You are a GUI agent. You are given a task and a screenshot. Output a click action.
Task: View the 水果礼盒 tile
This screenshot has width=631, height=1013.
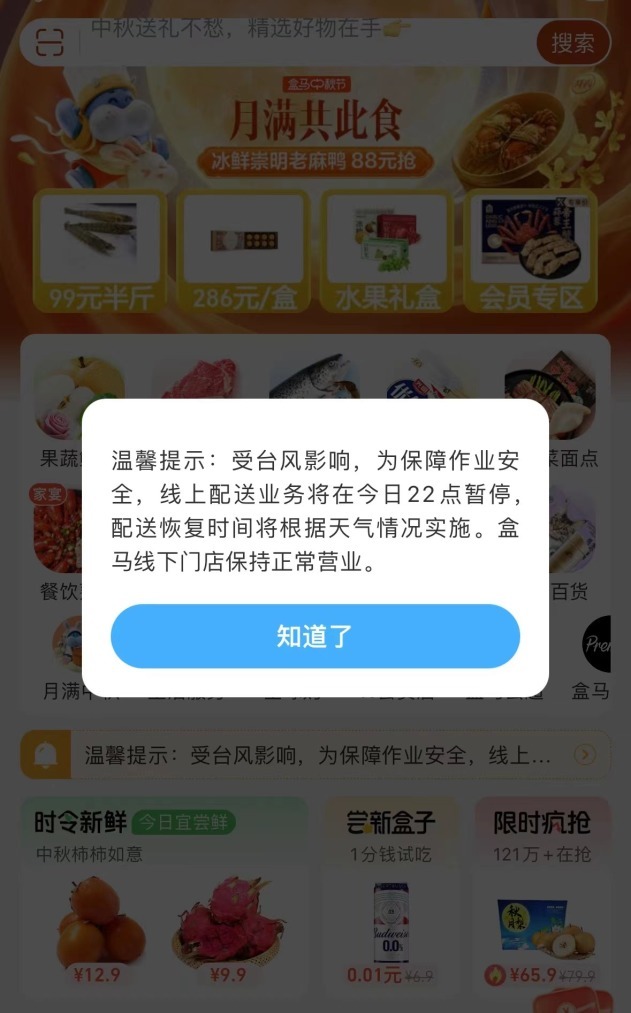387,250
